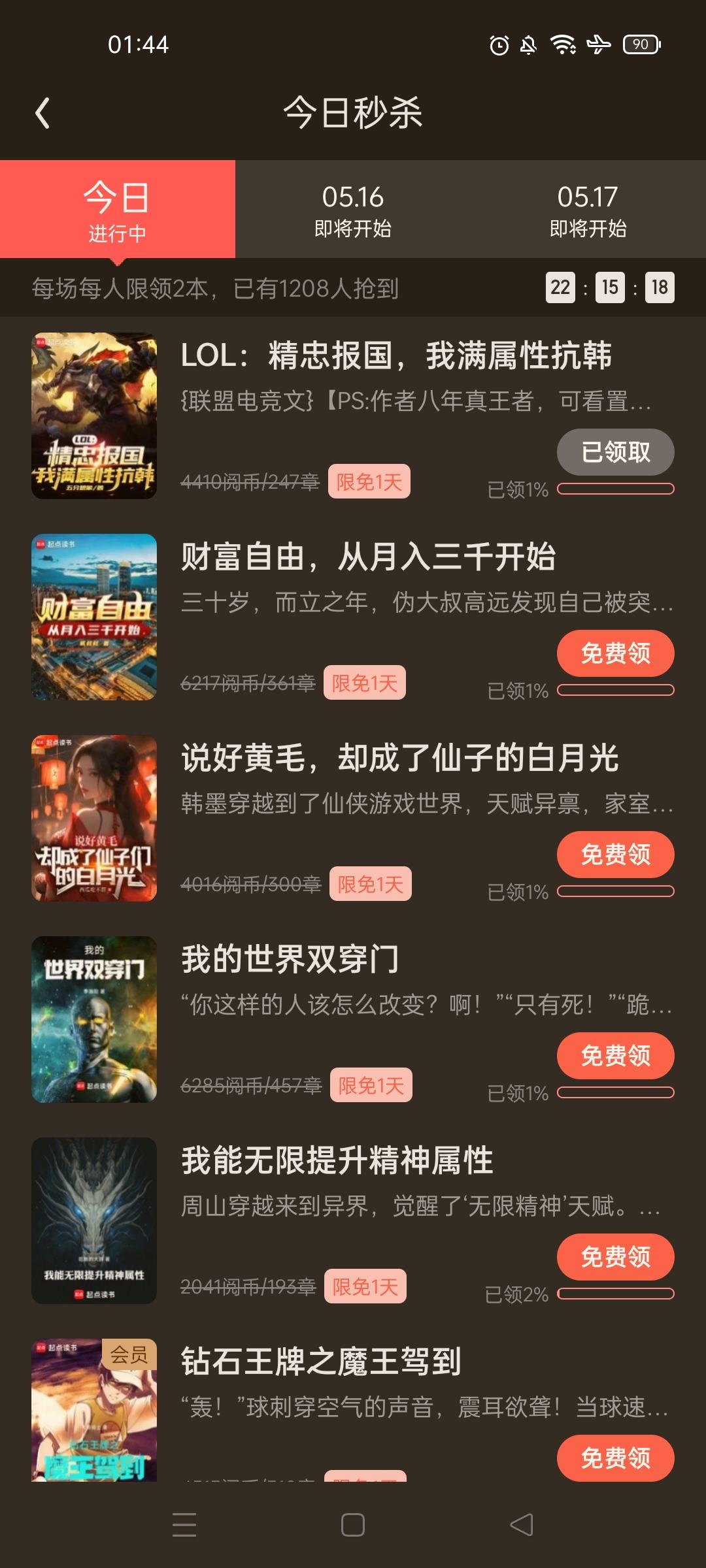Claim 钻石王牌之魔王驾到 for free
Screen dimensions: 706x1568
(615, 1458)
